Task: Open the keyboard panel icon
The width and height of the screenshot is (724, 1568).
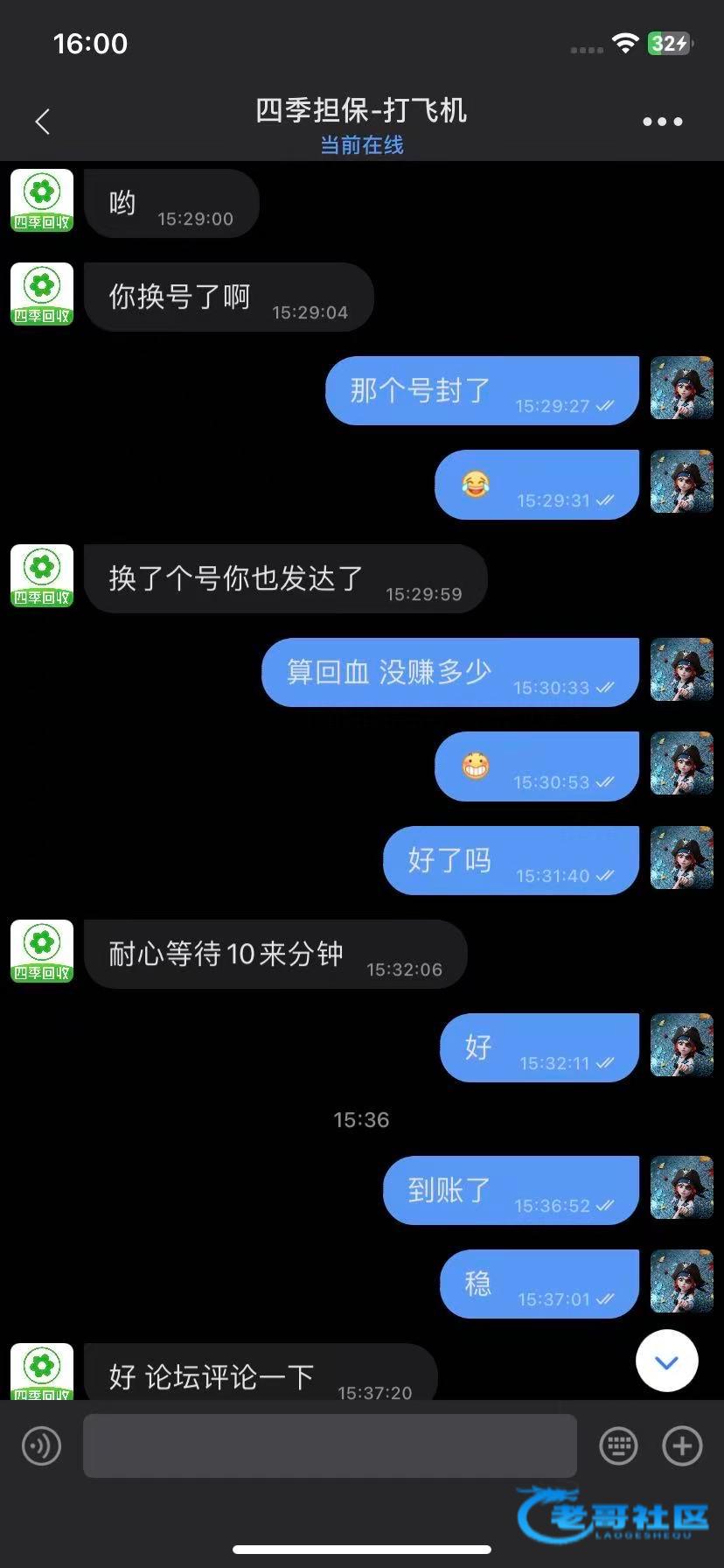Action: coord(618,1445)
